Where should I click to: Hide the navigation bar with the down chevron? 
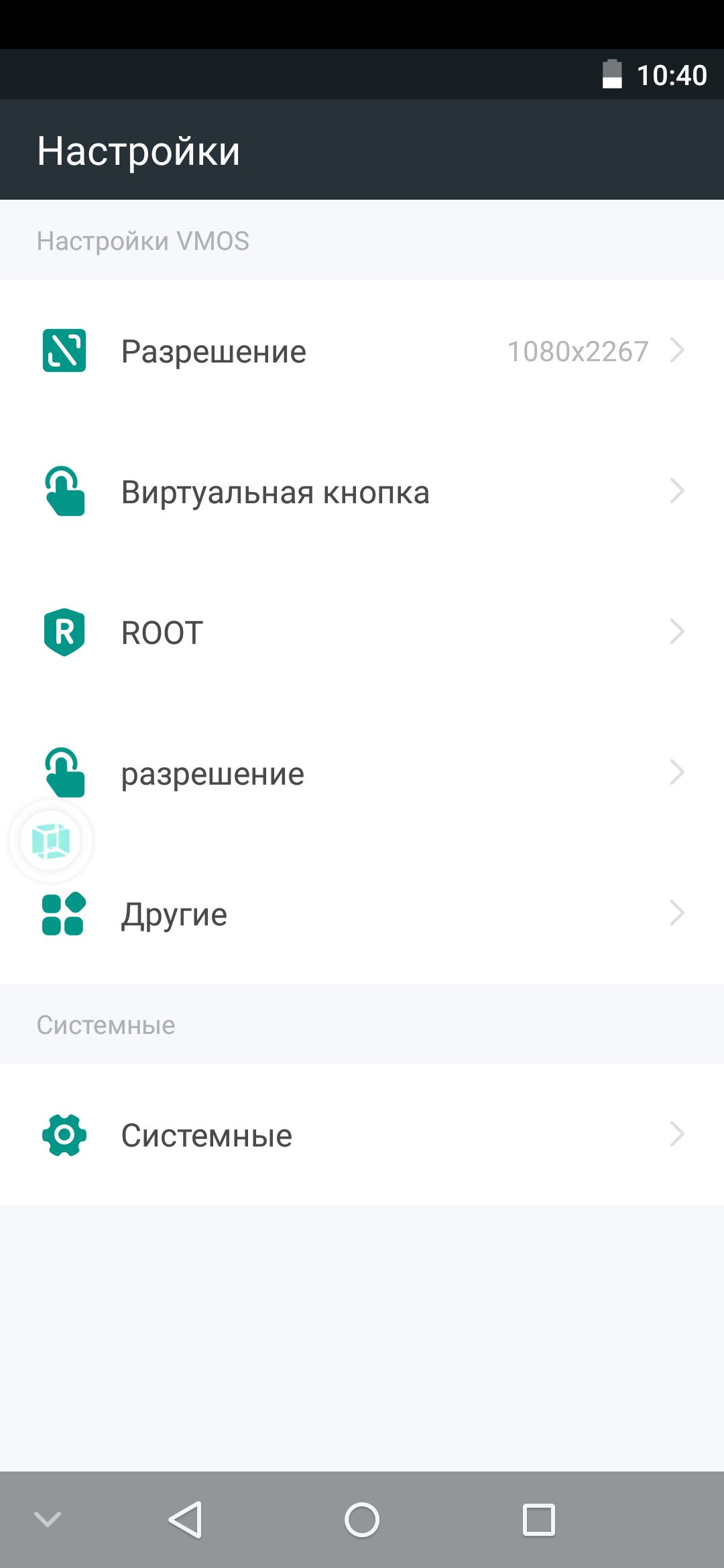click(48, 1519)
